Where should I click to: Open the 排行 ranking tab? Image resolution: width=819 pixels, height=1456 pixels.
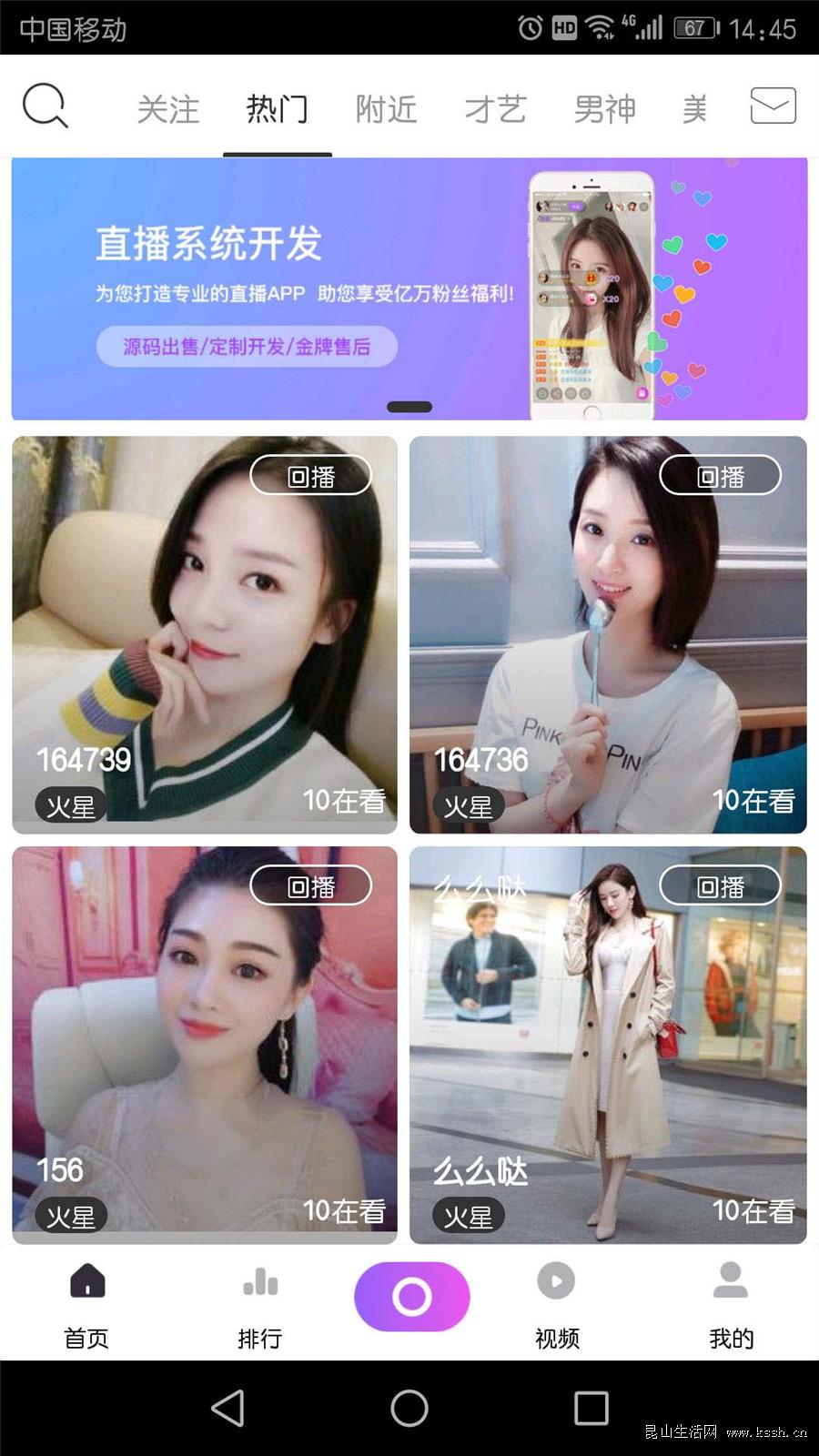pos(260,1303)
